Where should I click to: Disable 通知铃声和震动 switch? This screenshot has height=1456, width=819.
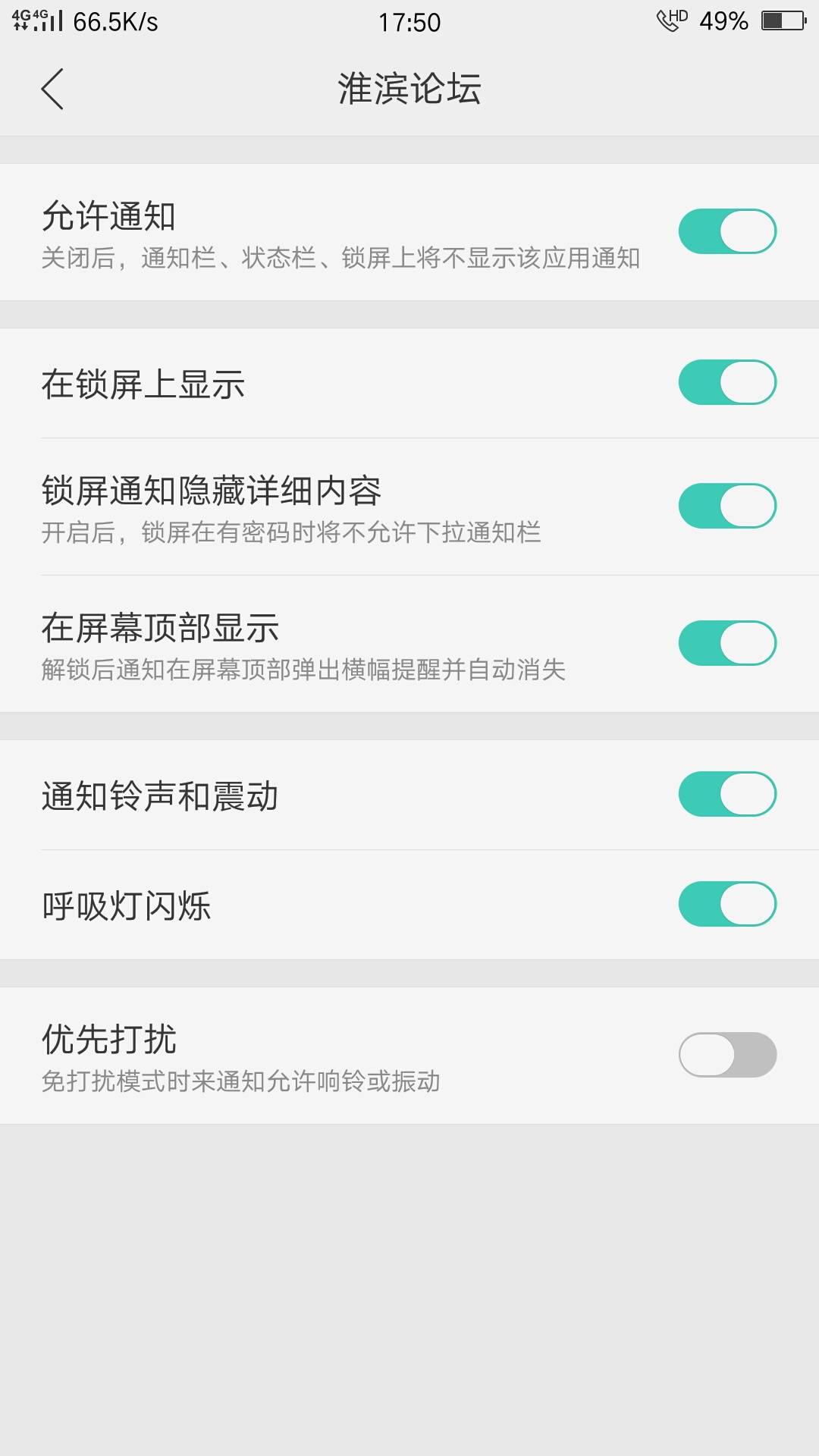[727, 794]
